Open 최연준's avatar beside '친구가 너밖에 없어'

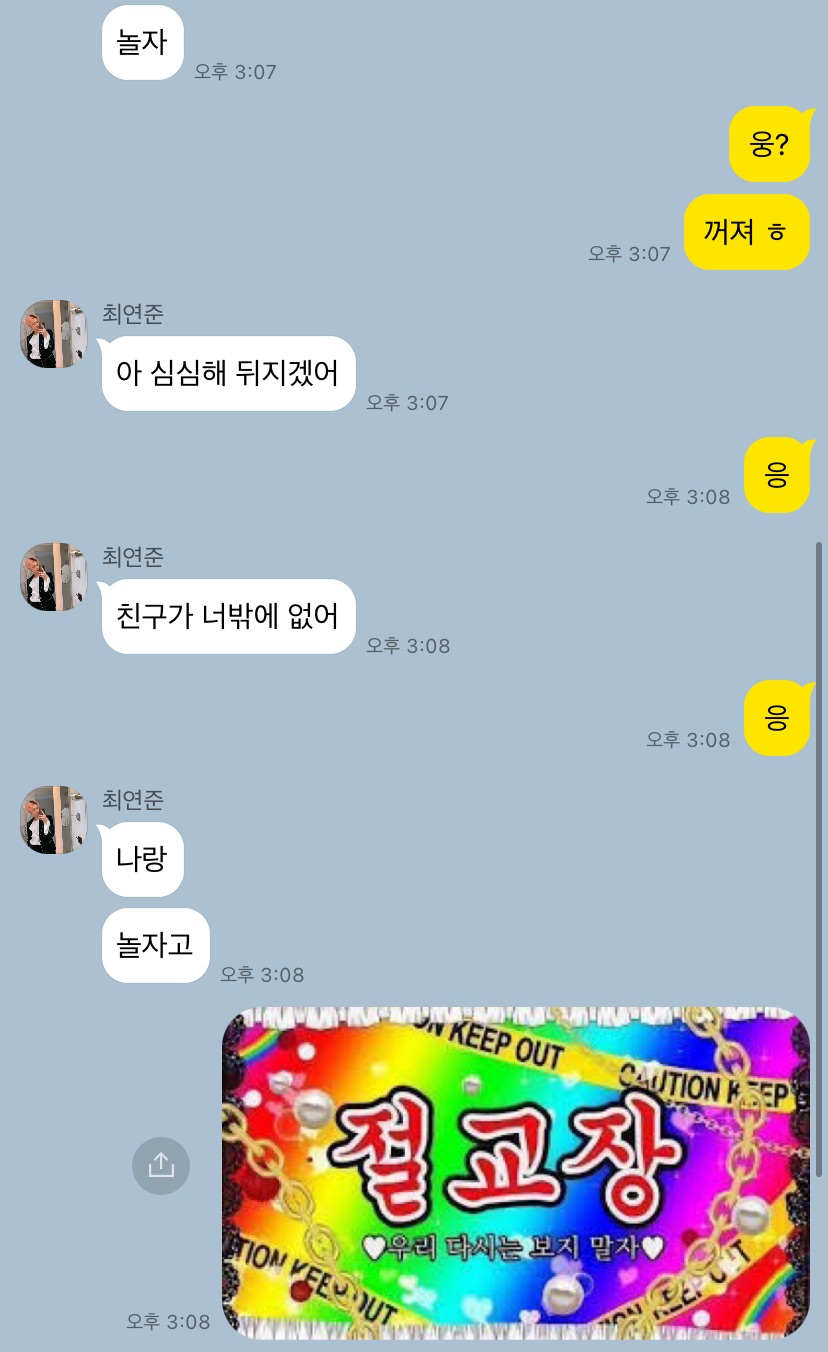[54, 577]
